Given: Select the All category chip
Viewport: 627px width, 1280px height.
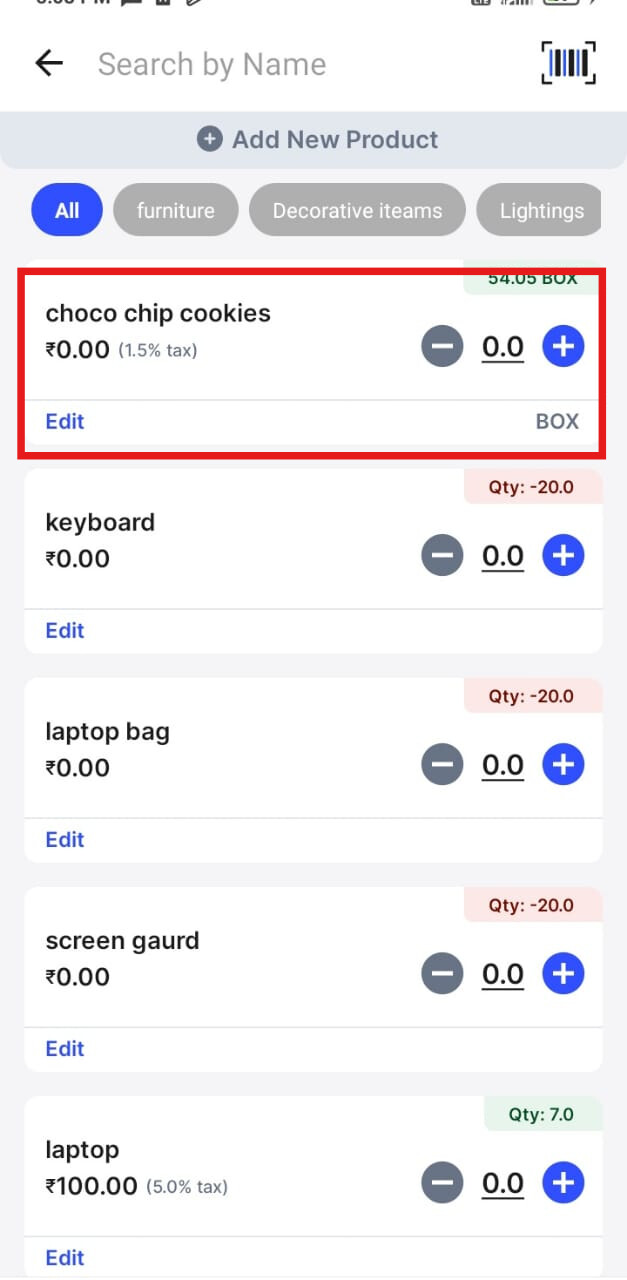Looking at the screenshot, I should pos(67,210).
